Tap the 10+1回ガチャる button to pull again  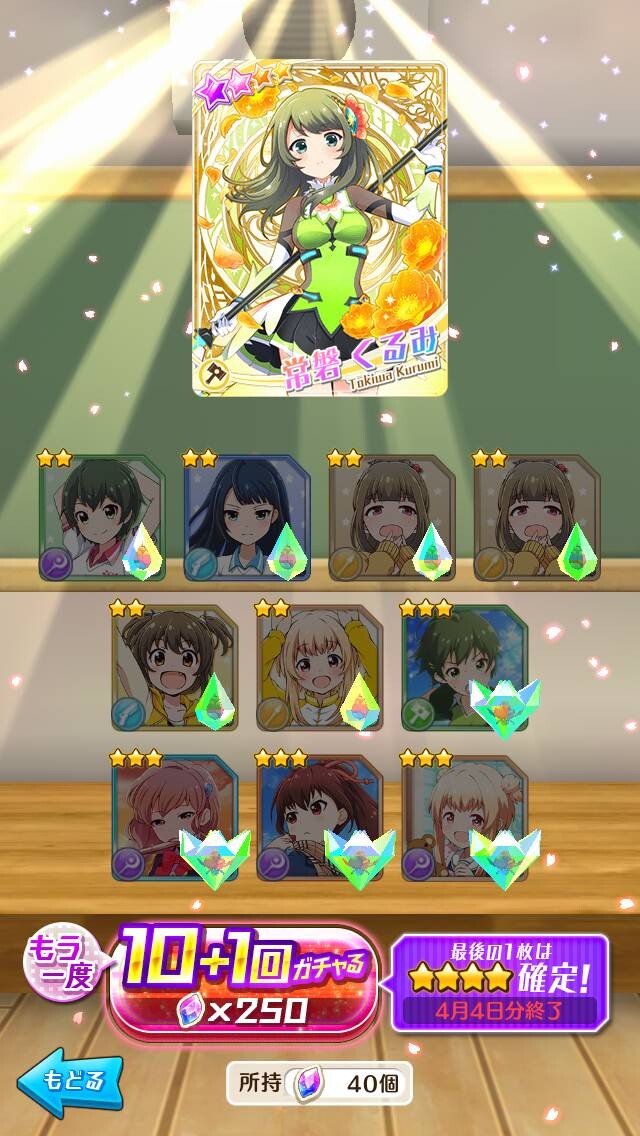click(x=243, y=981)
